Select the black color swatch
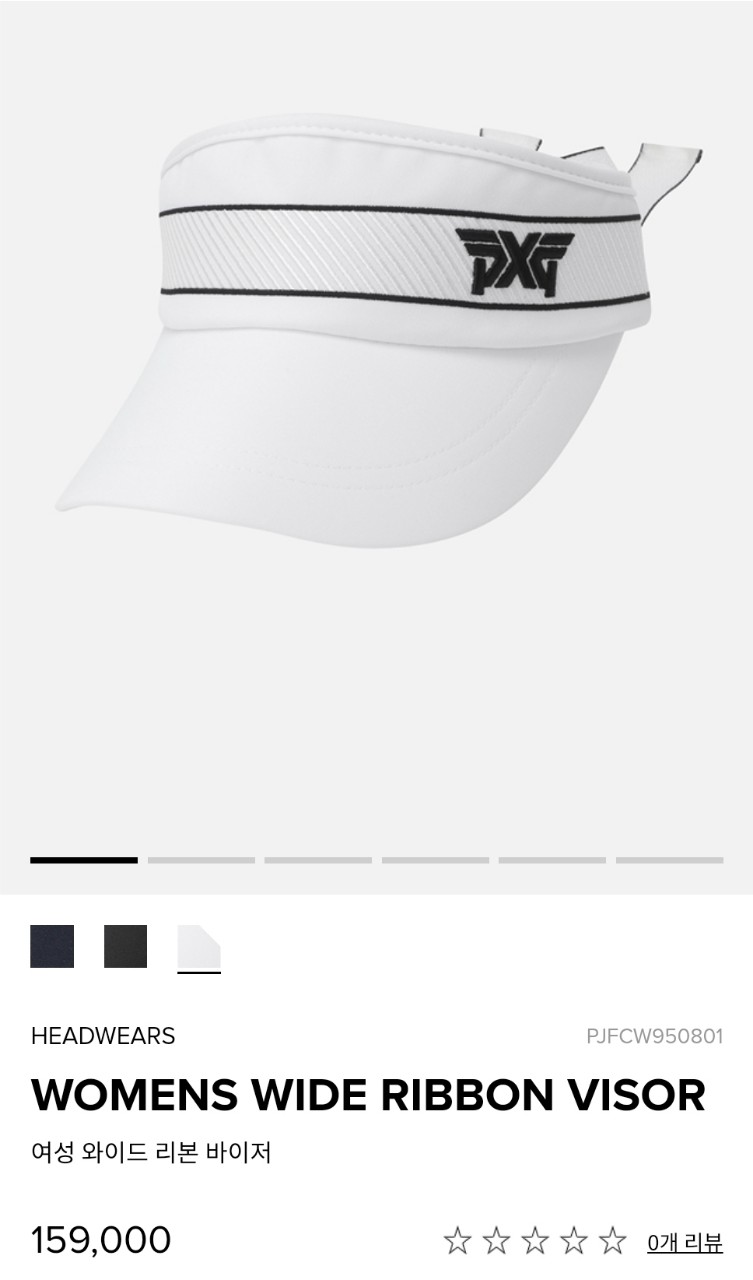This screenshot has height=1280, width=753. click(x=125, y=946)
